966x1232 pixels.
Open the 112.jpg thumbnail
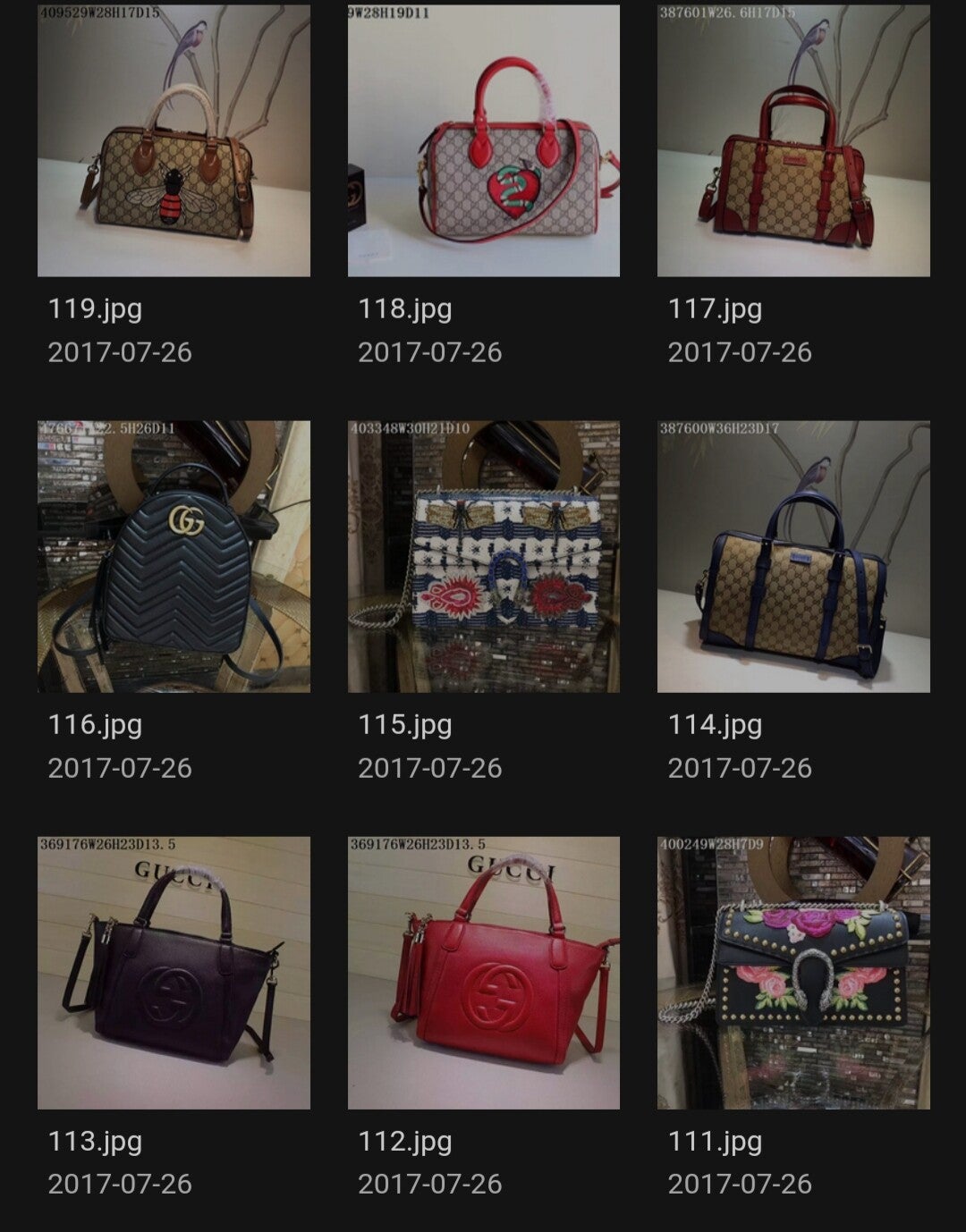483,973
